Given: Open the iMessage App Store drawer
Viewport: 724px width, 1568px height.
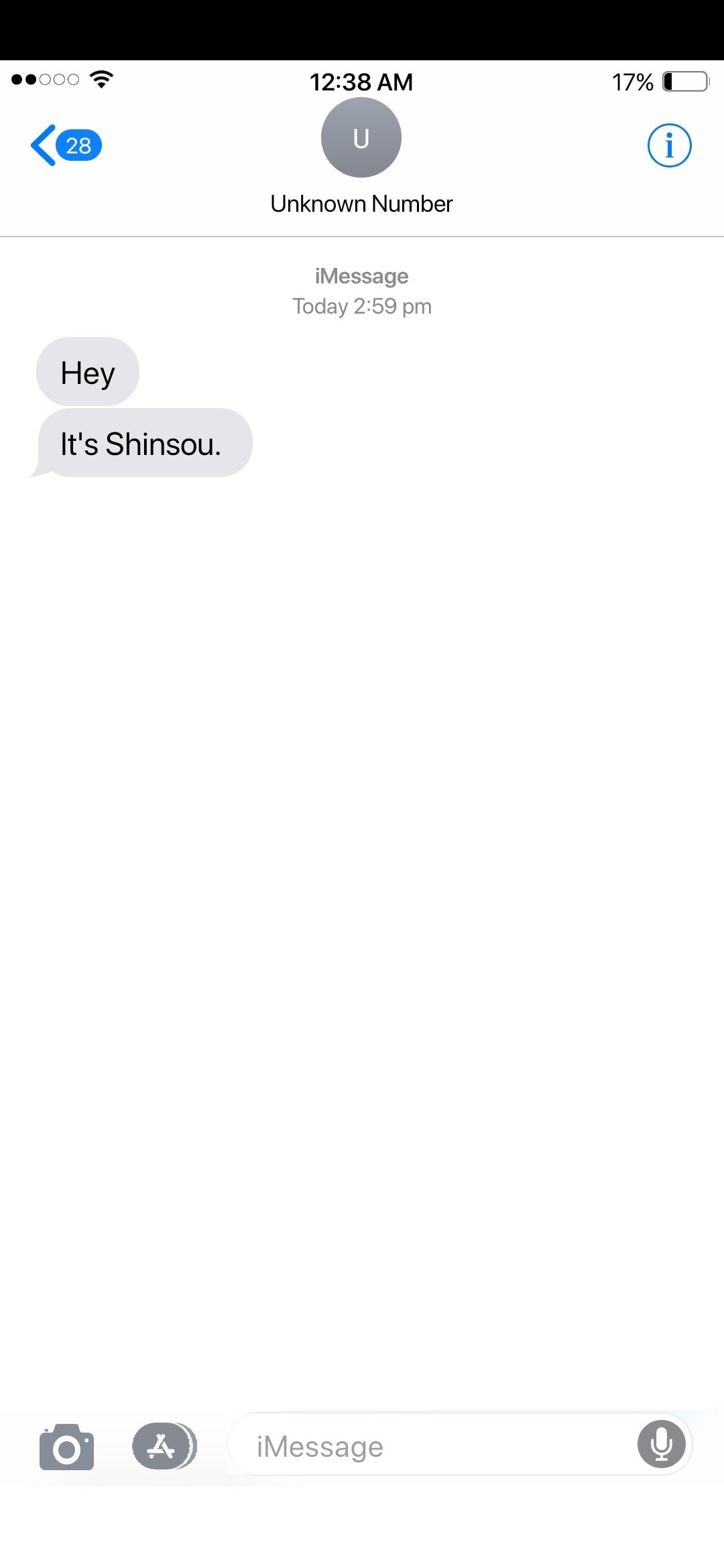Looking at the screenshot, I should [164, 1446].
